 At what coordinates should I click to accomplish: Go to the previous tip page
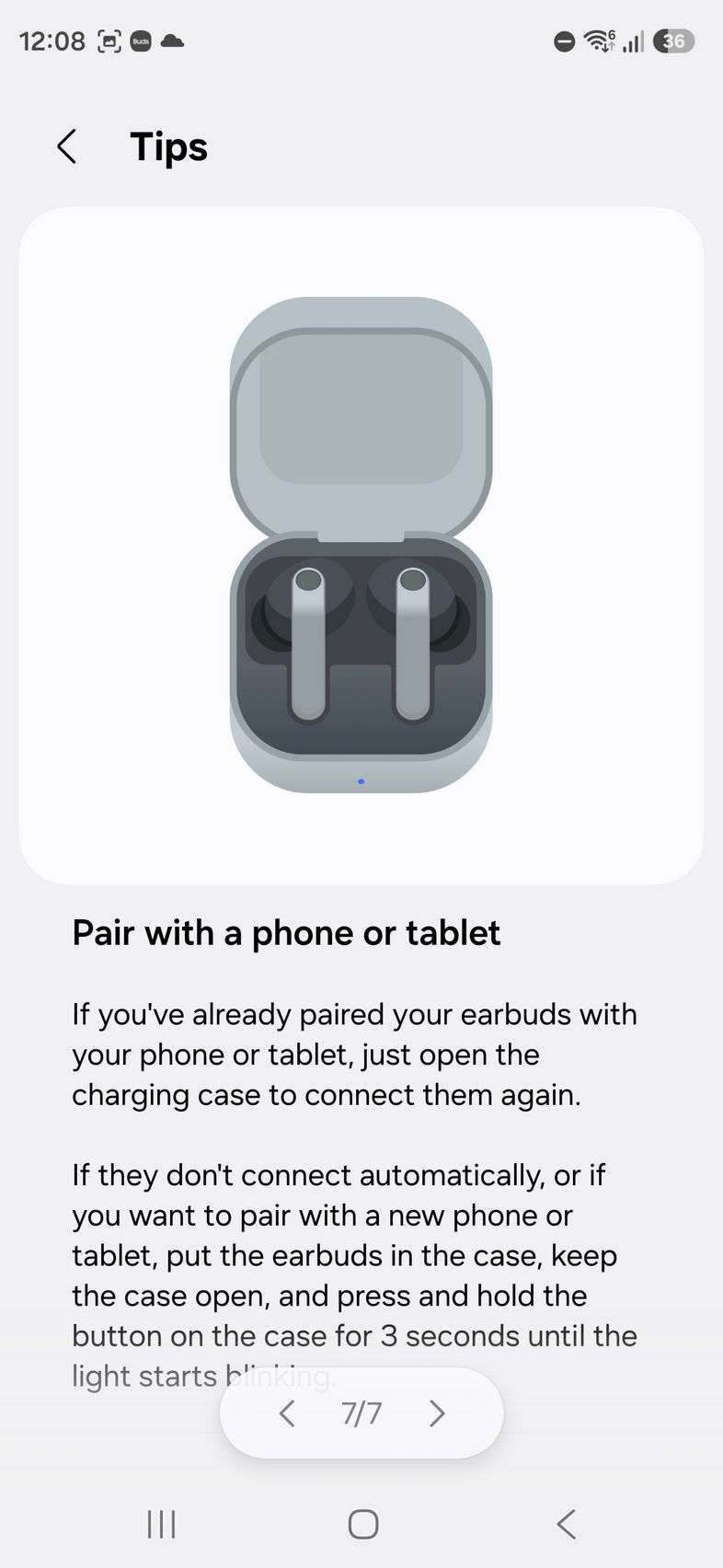287,1412
